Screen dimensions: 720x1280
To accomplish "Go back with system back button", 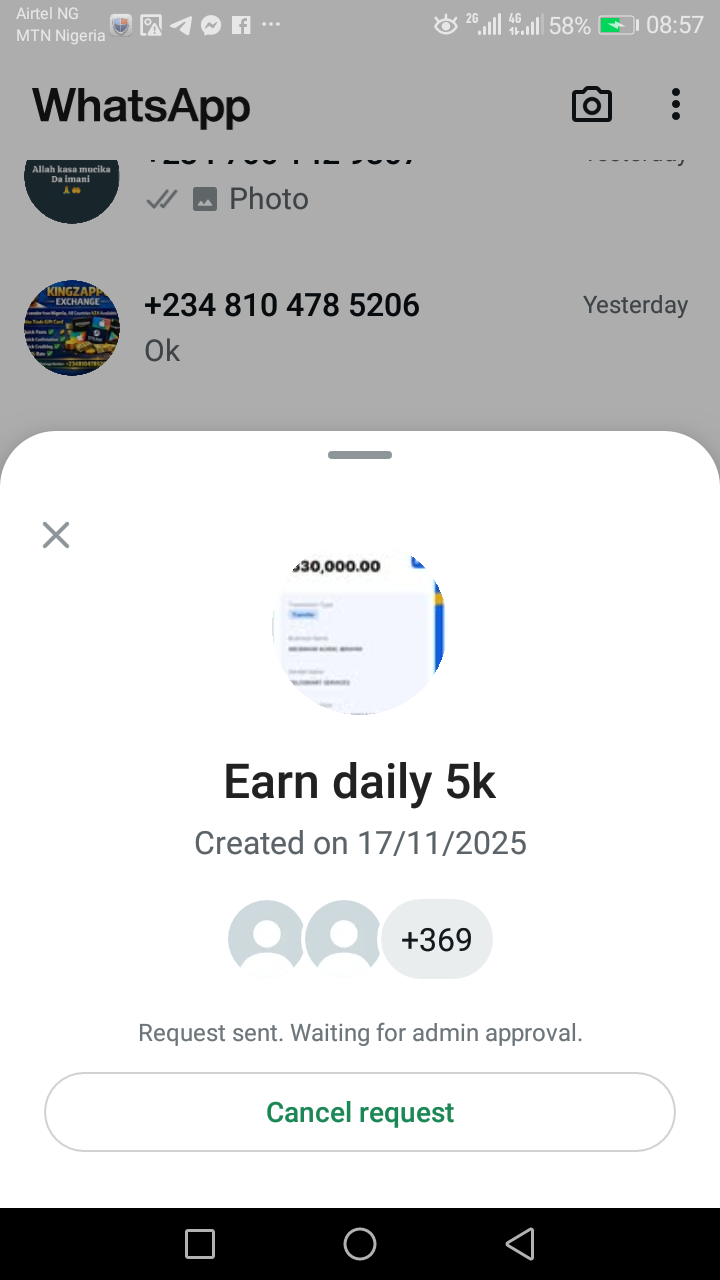I will 519,1244.
